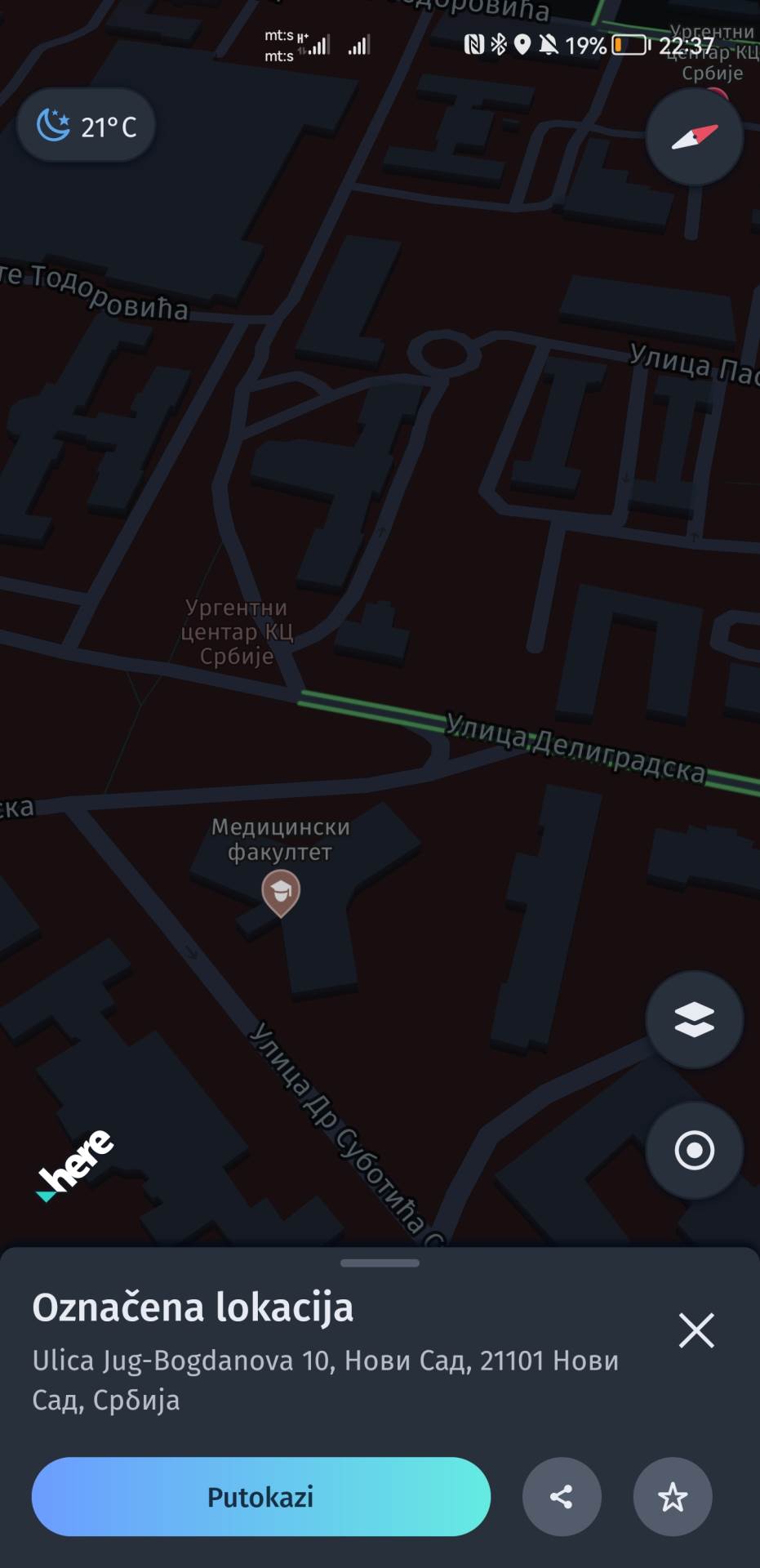The image size is (760, 1568).
Task: Expand the bottom sheet via its drag handle
Action: 380,1262
